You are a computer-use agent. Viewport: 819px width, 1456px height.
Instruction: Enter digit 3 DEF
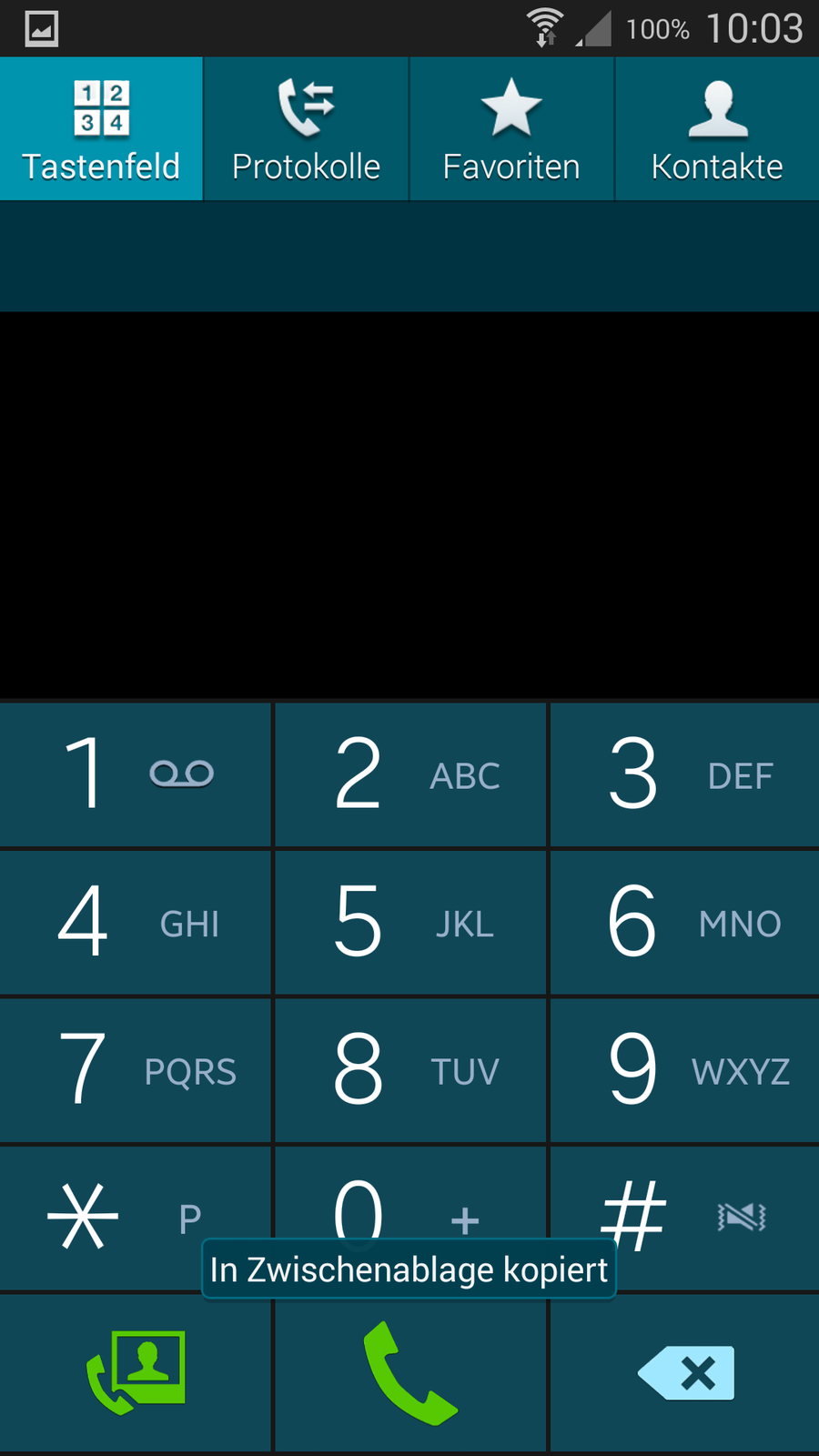tap(684, 774)
